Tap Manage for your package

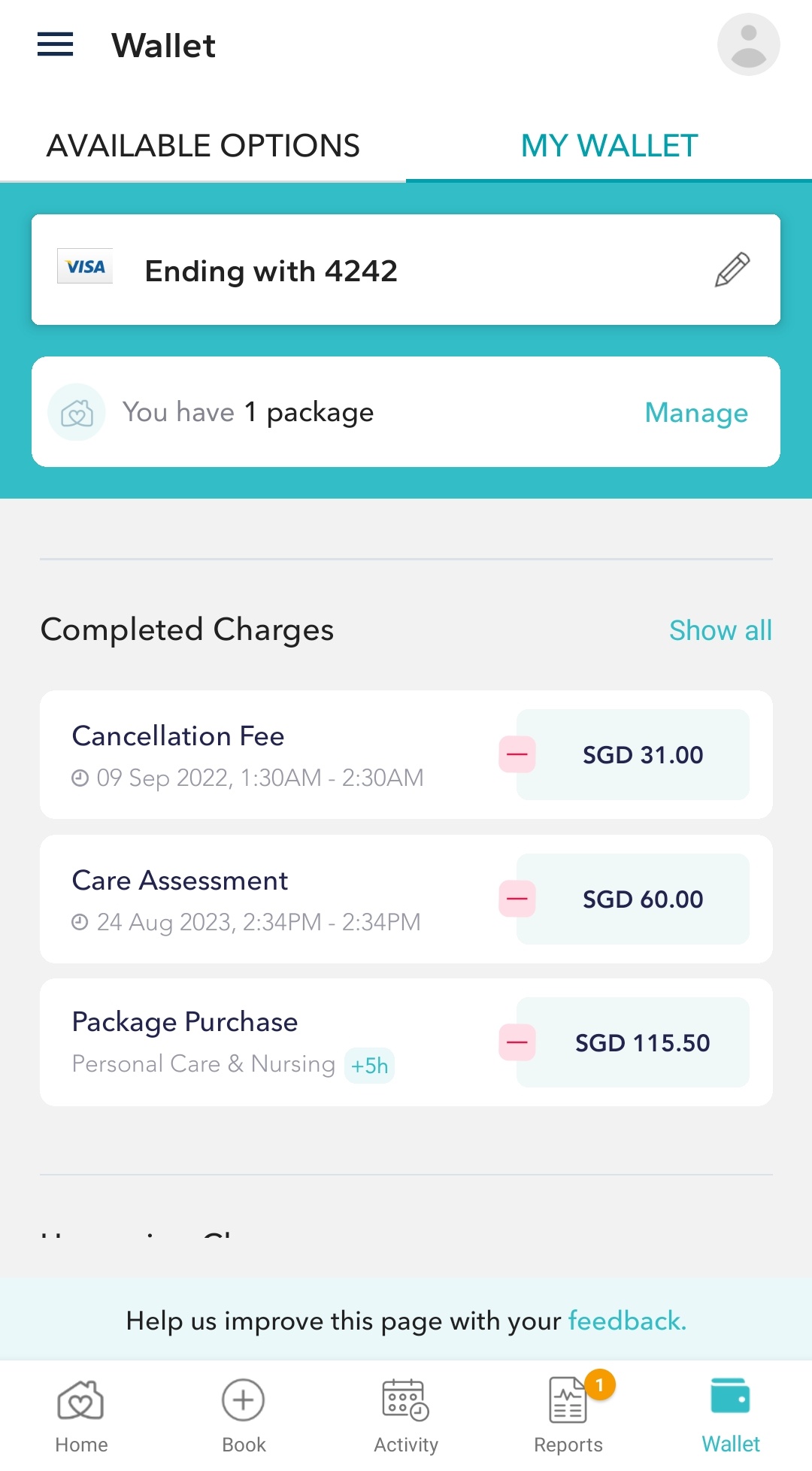click(696, 413)
